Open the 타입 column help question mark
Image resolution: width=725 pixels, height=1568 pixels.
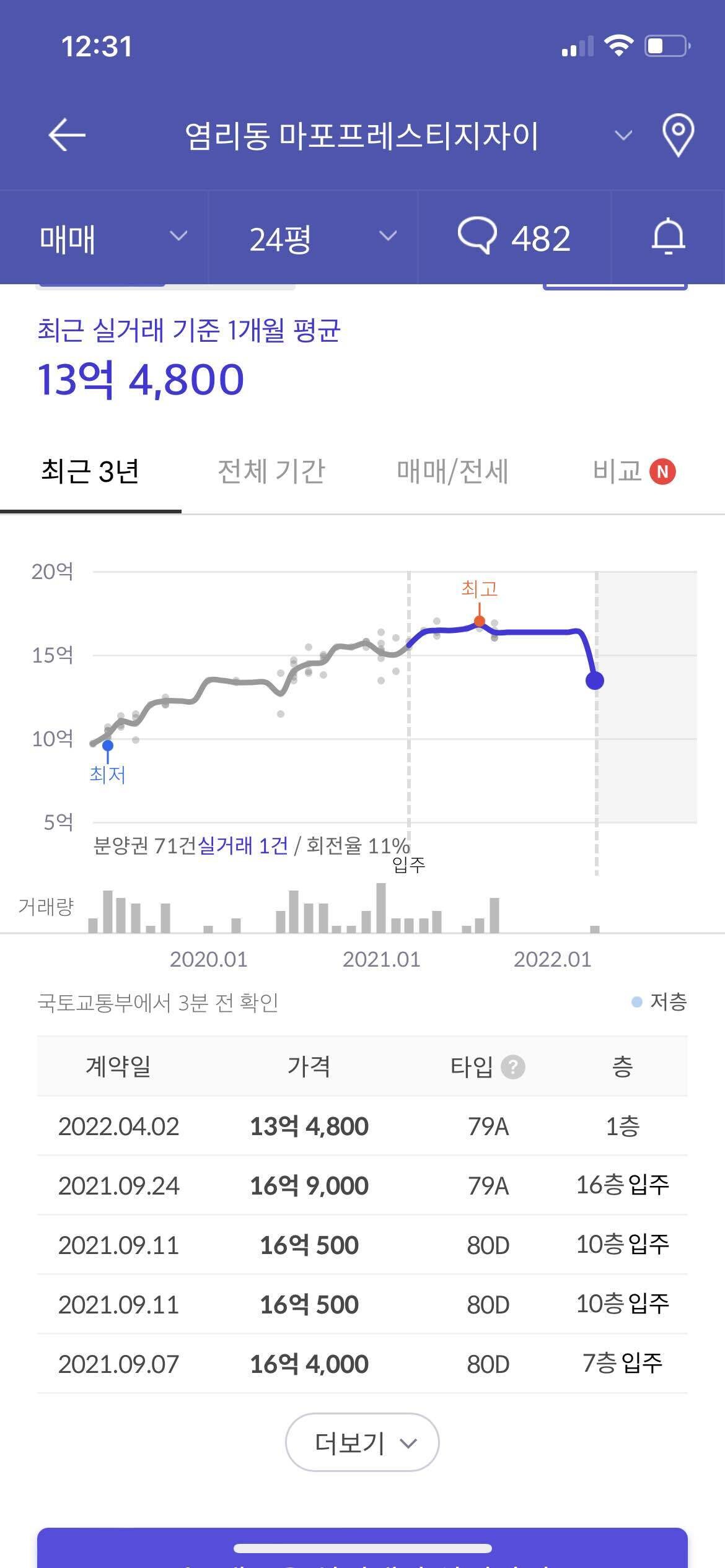coord(513,1068)
